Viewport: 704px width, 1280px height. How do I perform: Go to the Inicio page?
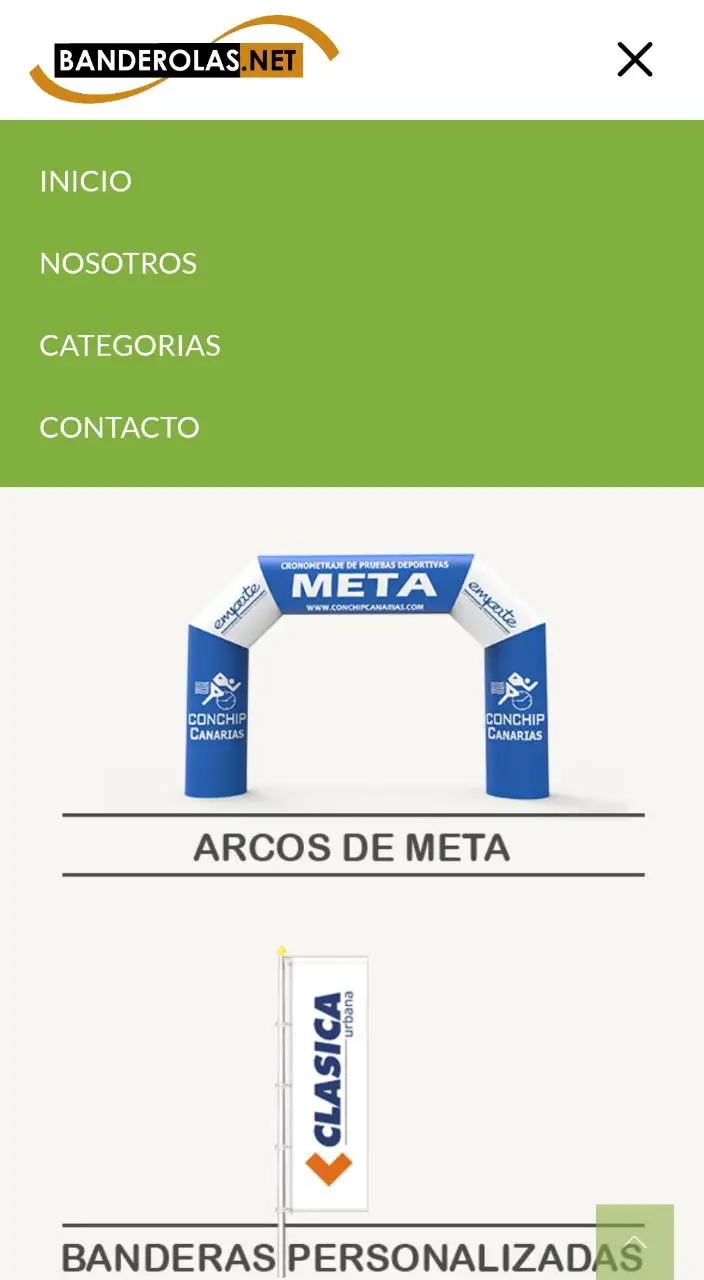pyautogui.click(x=86, y=181)
